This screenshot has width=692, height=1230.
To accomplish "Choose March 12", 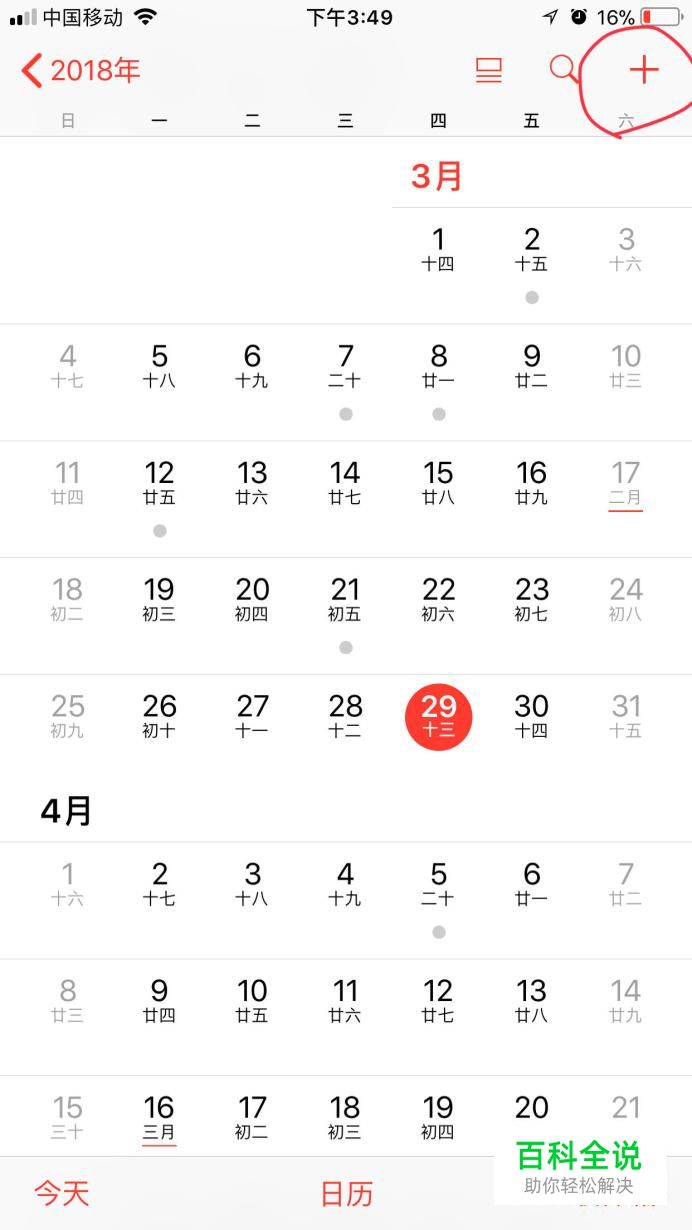I will pos(159,482).
